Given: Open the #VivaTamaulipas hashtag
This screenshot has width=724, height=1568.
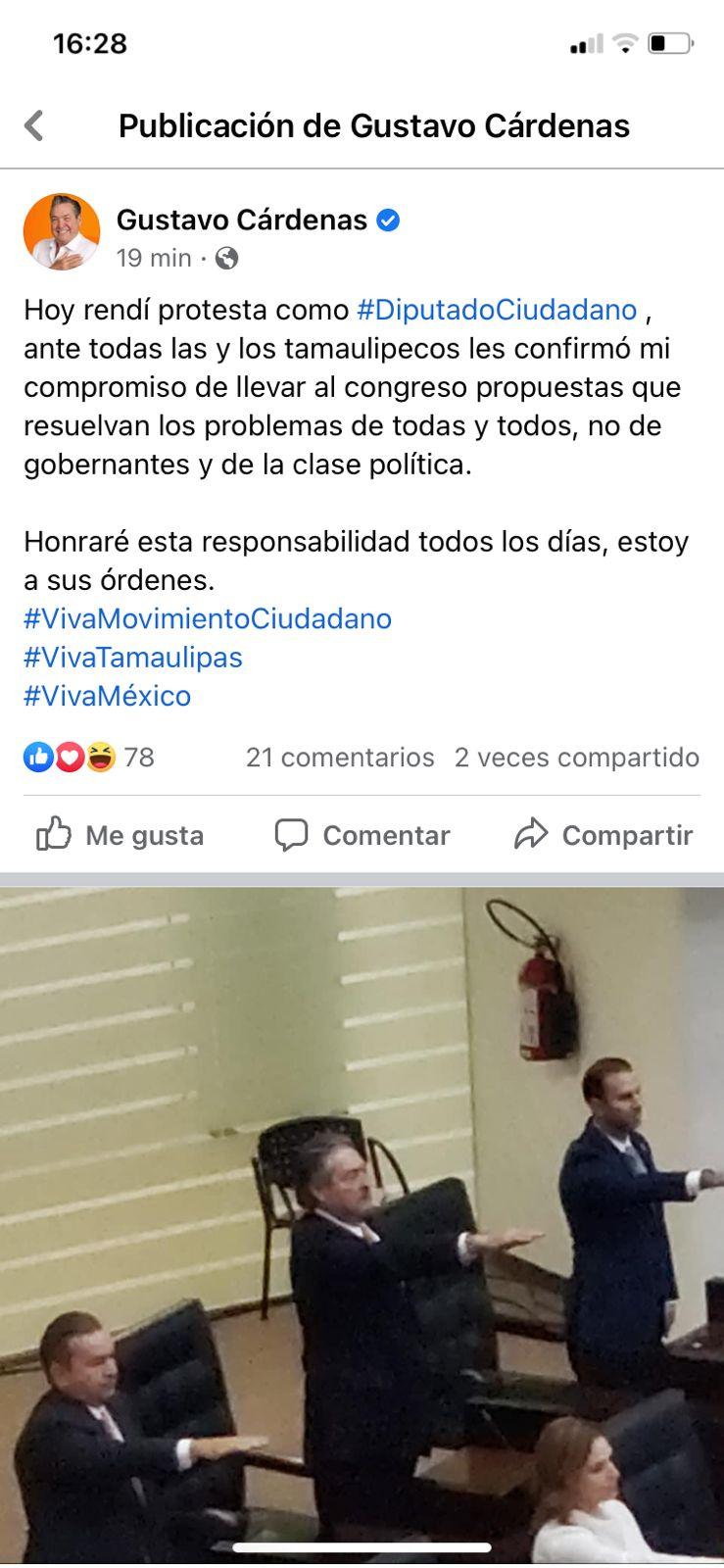Looking at the screenshot, I should (133, 657).
